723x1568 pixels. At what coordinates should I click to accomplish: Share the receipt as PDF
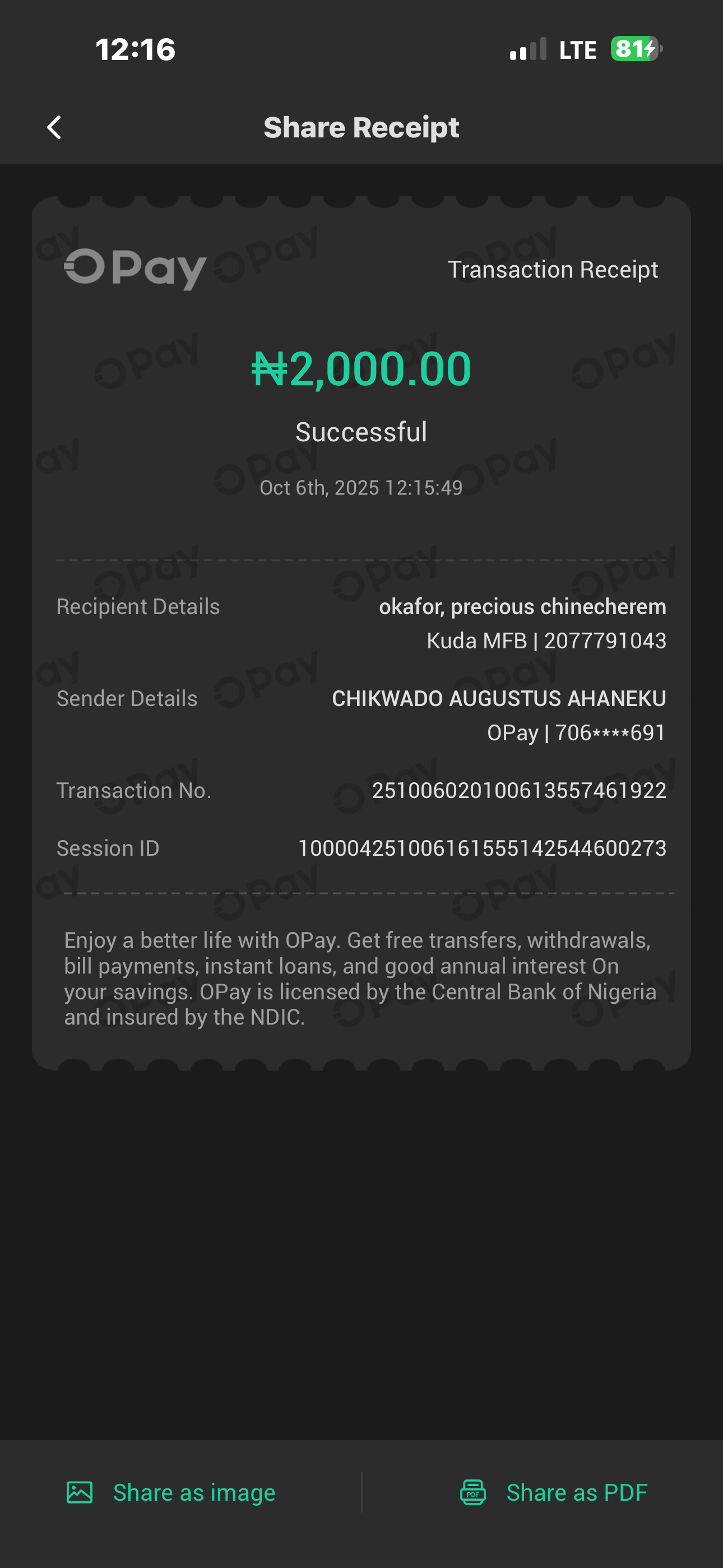553,1492
